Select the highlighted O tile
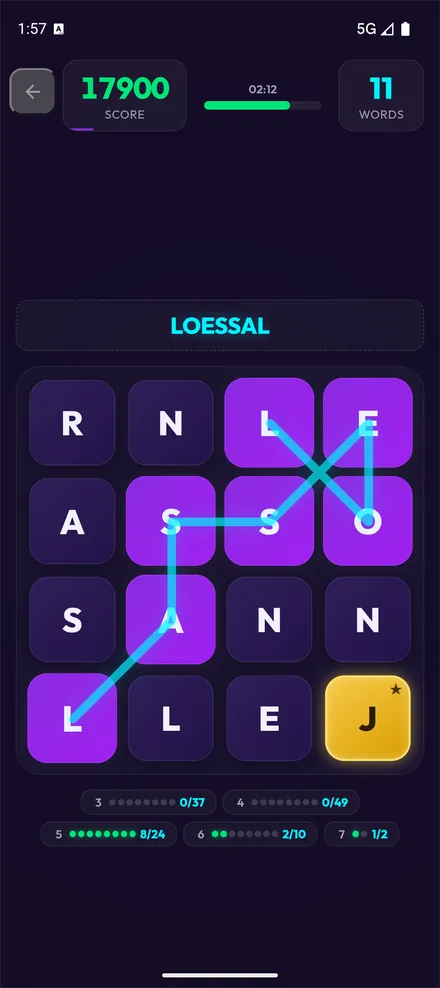This screenshot has width=440, height=988. [x=368, y=521]
